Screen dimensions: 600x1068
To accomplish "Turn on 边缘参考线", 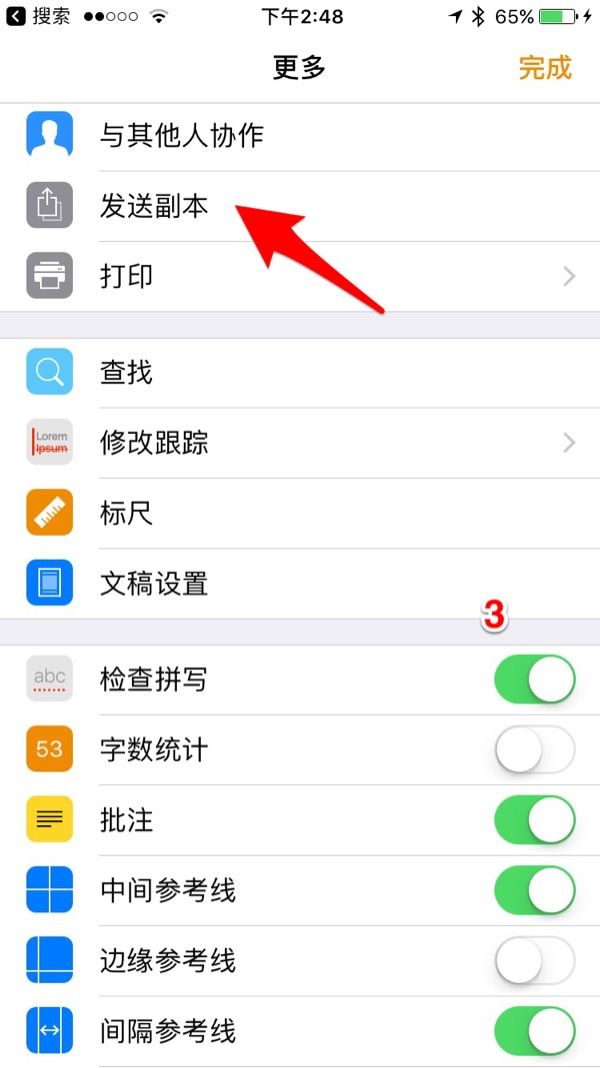I will pos(535,960).
